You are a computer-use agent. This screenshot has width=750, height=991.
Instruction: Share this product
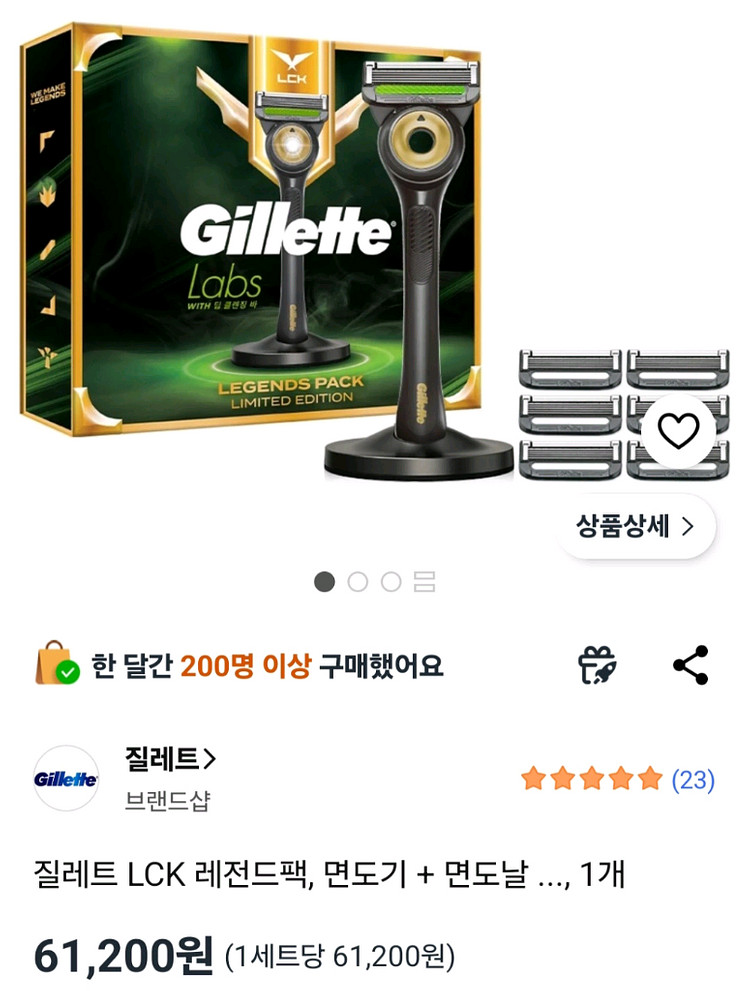tap(690, 665)
